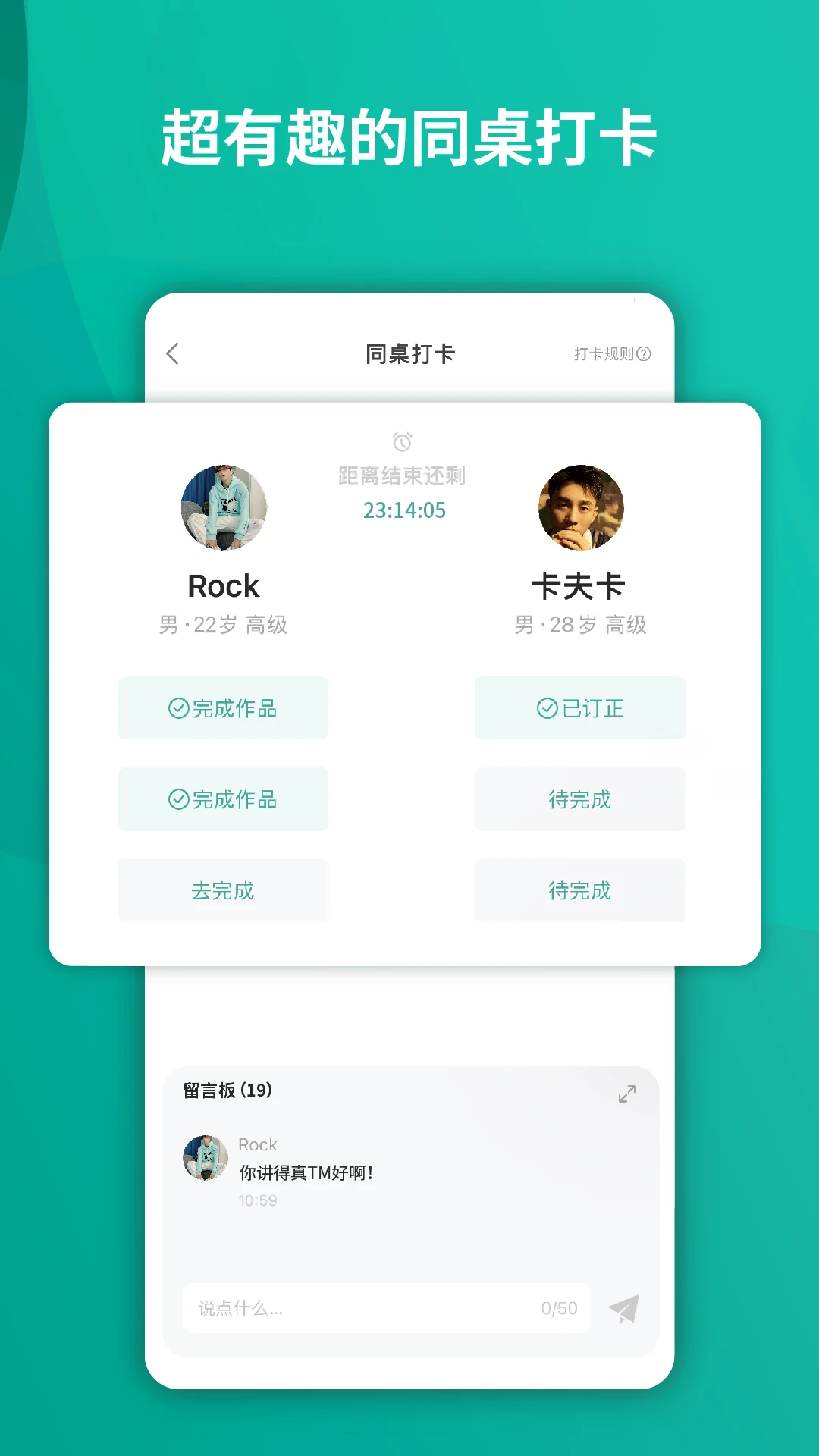The image size is (819, 1456).
Task: Click the 去完成 button under Rock
Action: [x=222, y=890]
